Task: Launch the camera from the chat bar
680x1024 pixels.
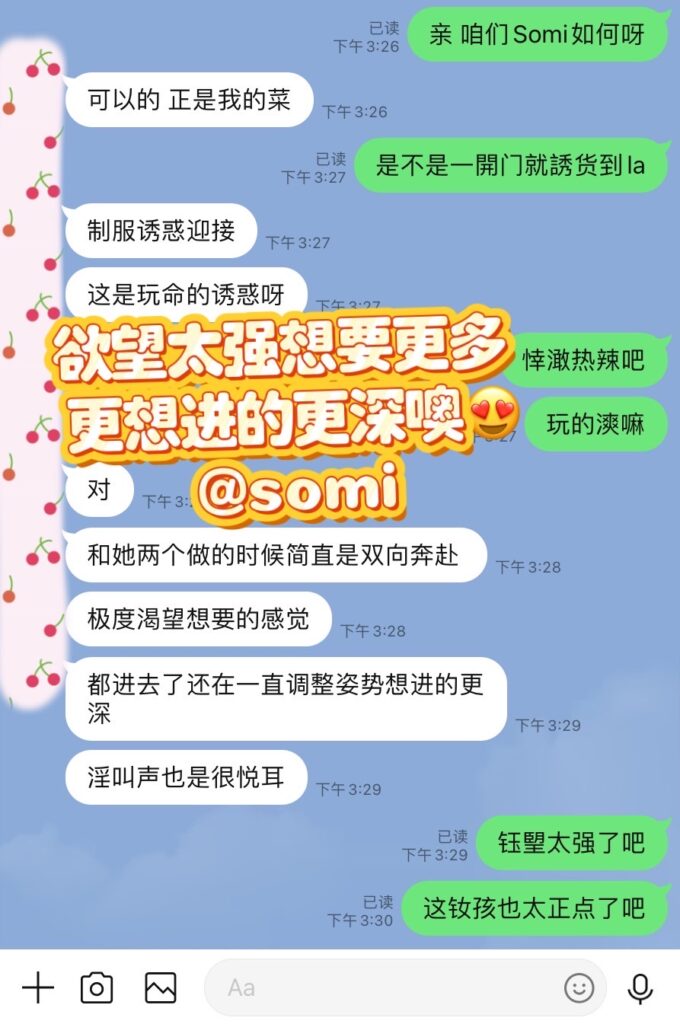Action: tap(97, 988)
